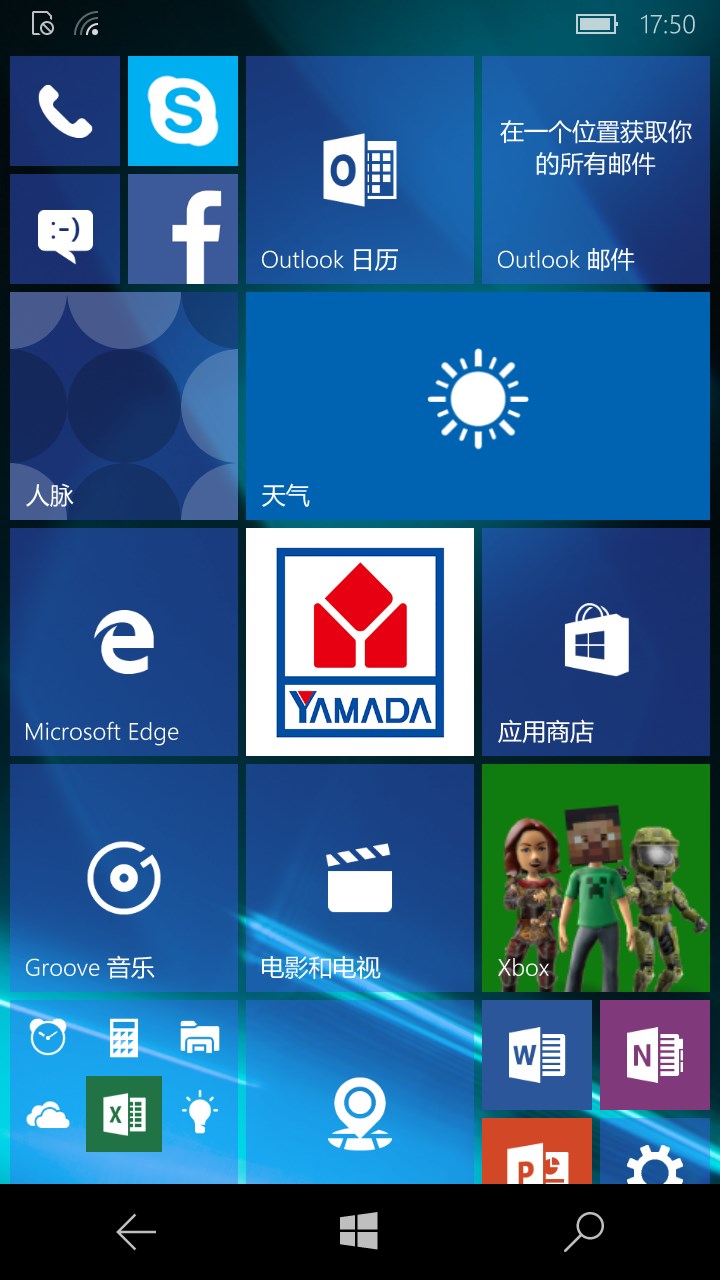Open the YAMADA app
This screenshot has width=720, height=1280.
click(360, 641)
